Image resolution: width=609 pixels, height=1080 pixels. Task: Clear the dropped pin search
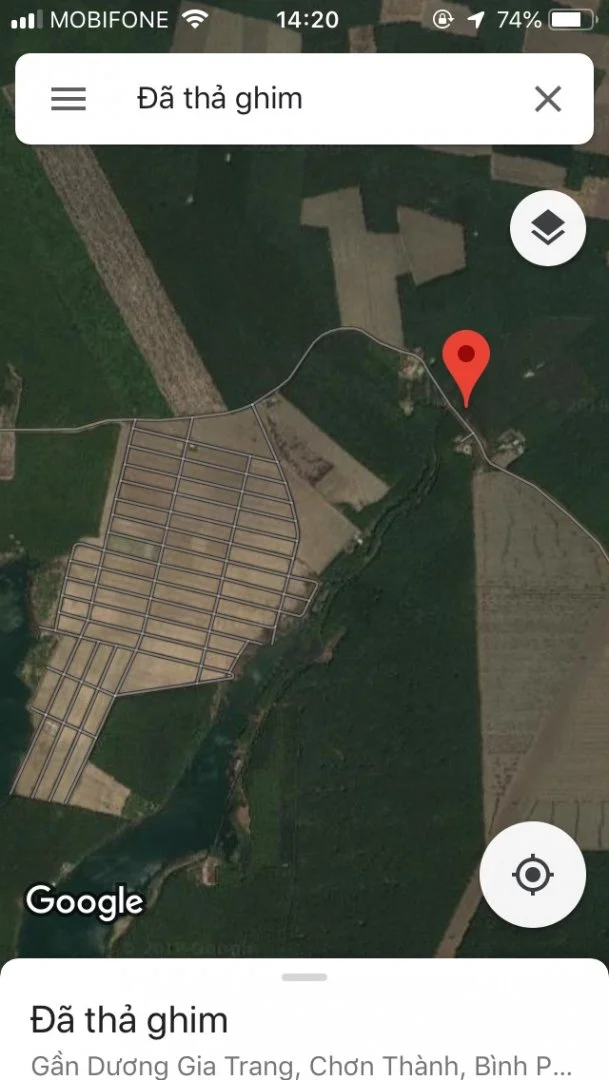coord(548,99)
